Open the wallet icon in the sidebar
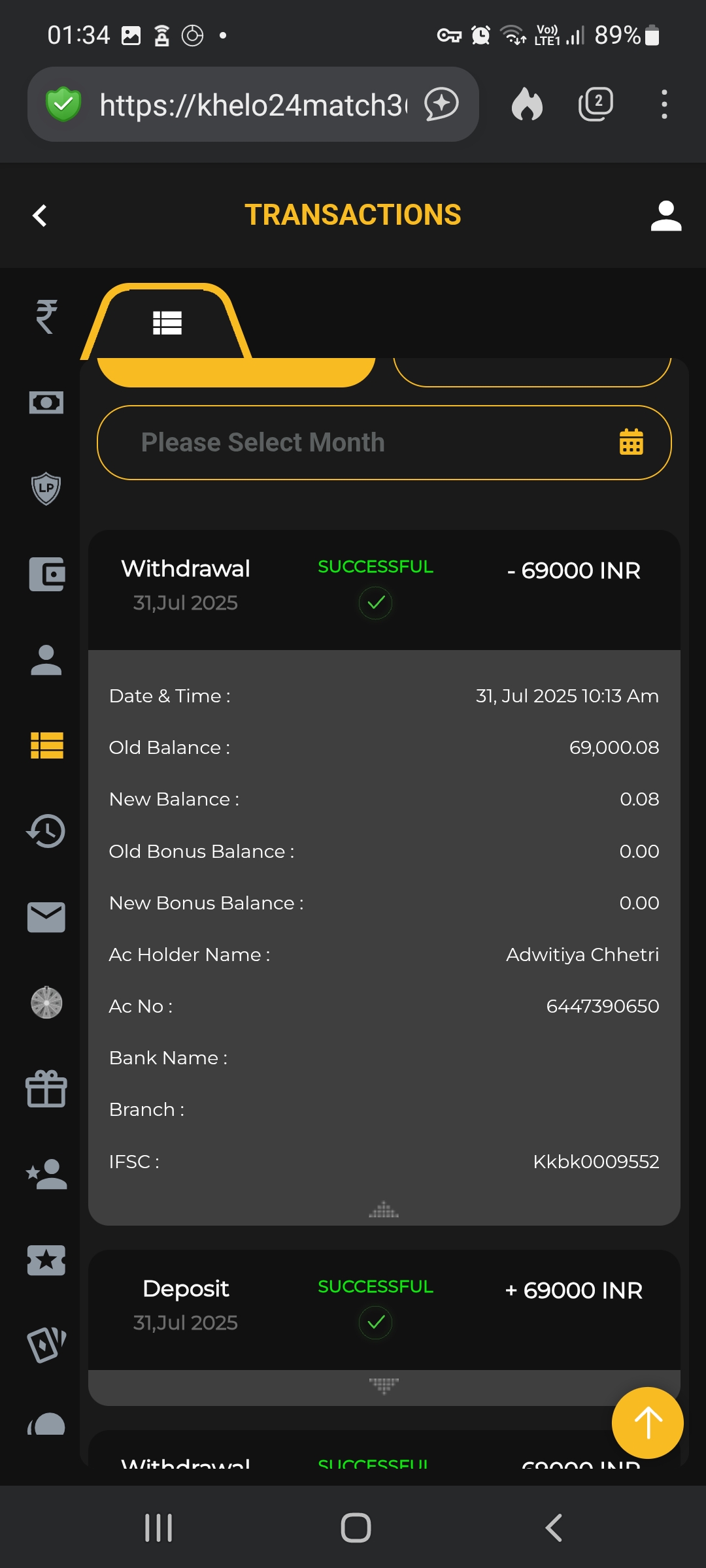Viewport: 706px width, 1568px height. [46, 574]
